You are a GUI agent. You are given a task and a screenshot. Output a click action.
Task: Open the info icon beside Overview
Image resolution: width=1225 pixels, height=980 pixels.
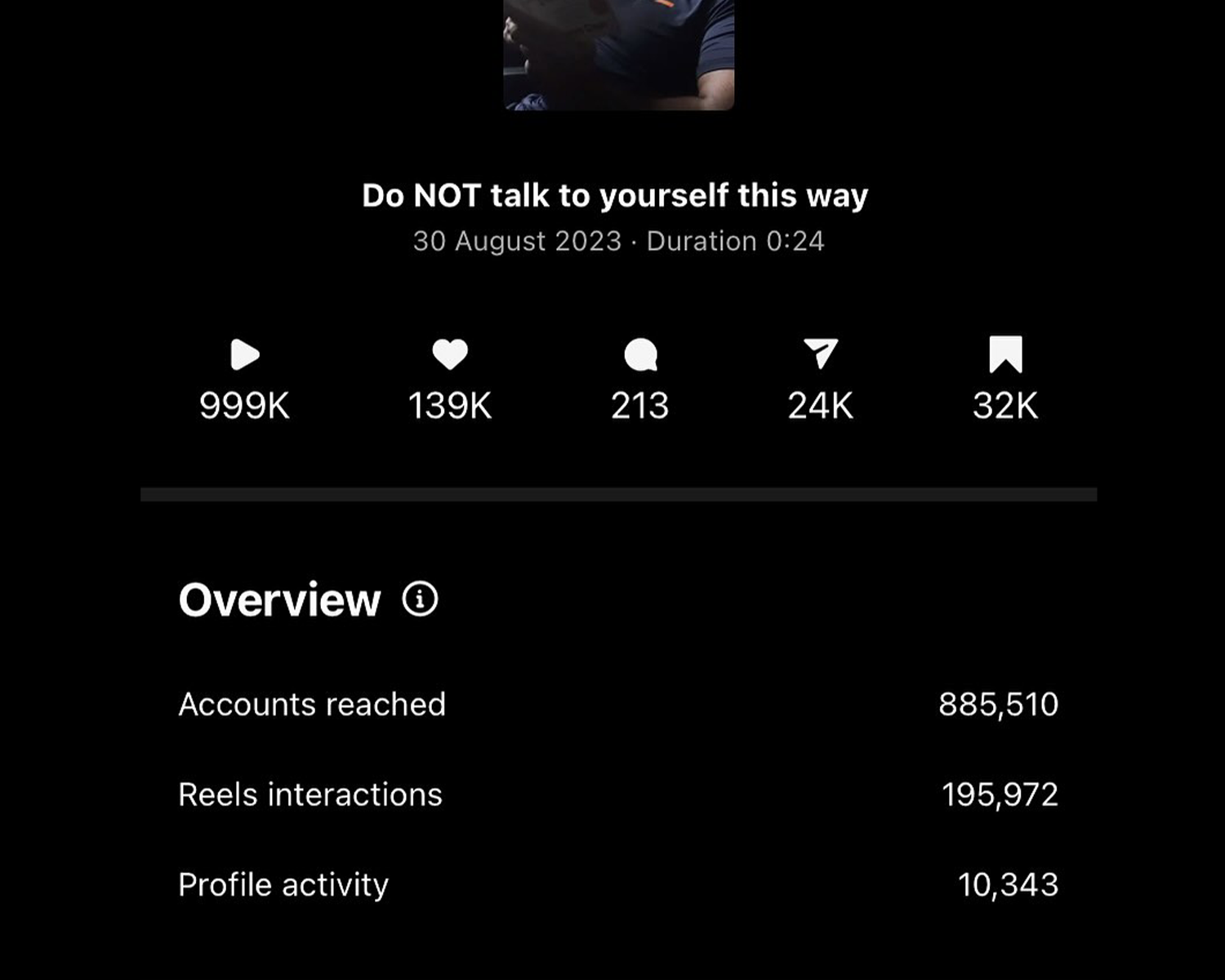coord(420,599)
